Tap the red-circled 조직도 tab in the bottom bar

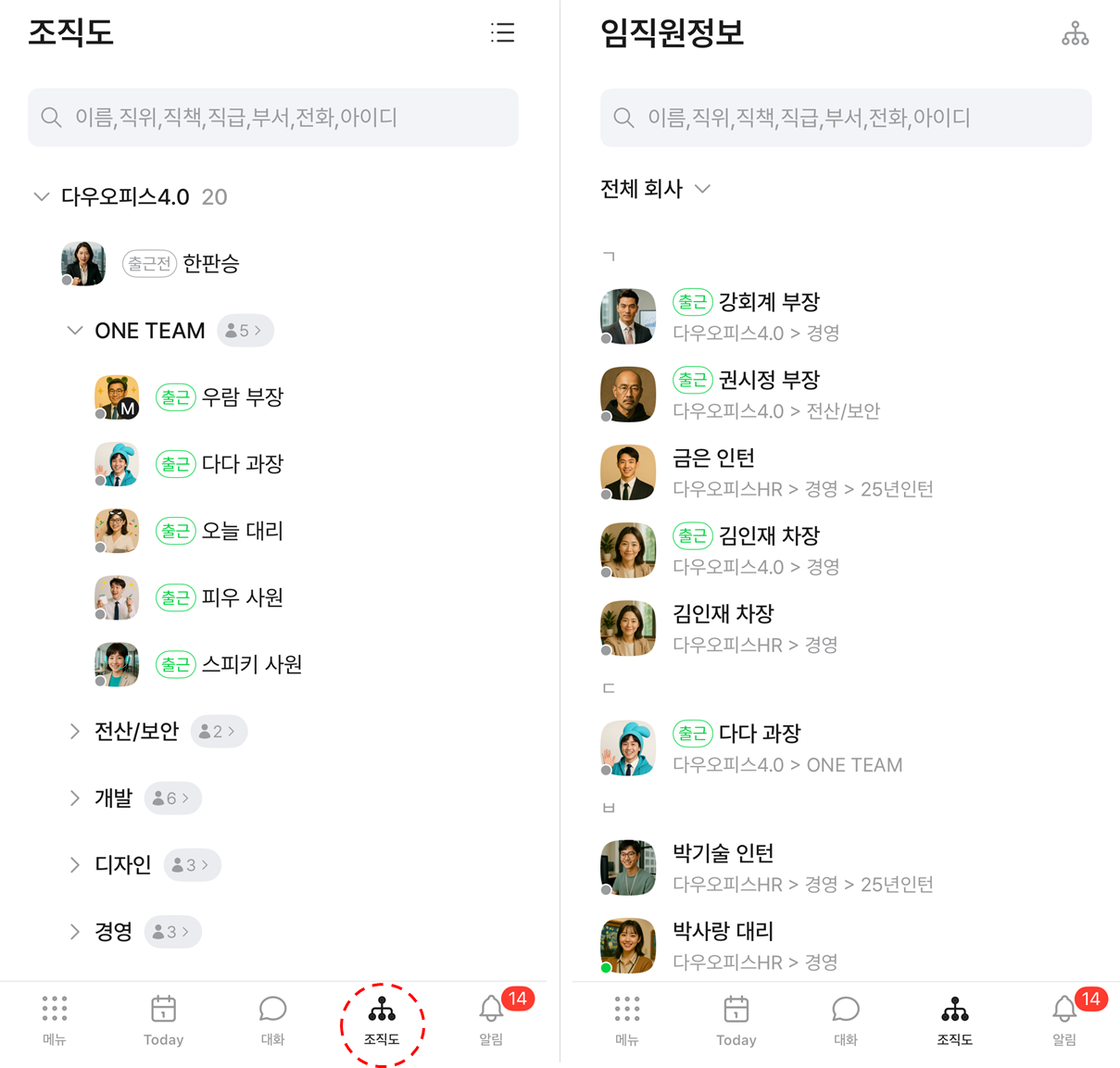(382, 1021)
